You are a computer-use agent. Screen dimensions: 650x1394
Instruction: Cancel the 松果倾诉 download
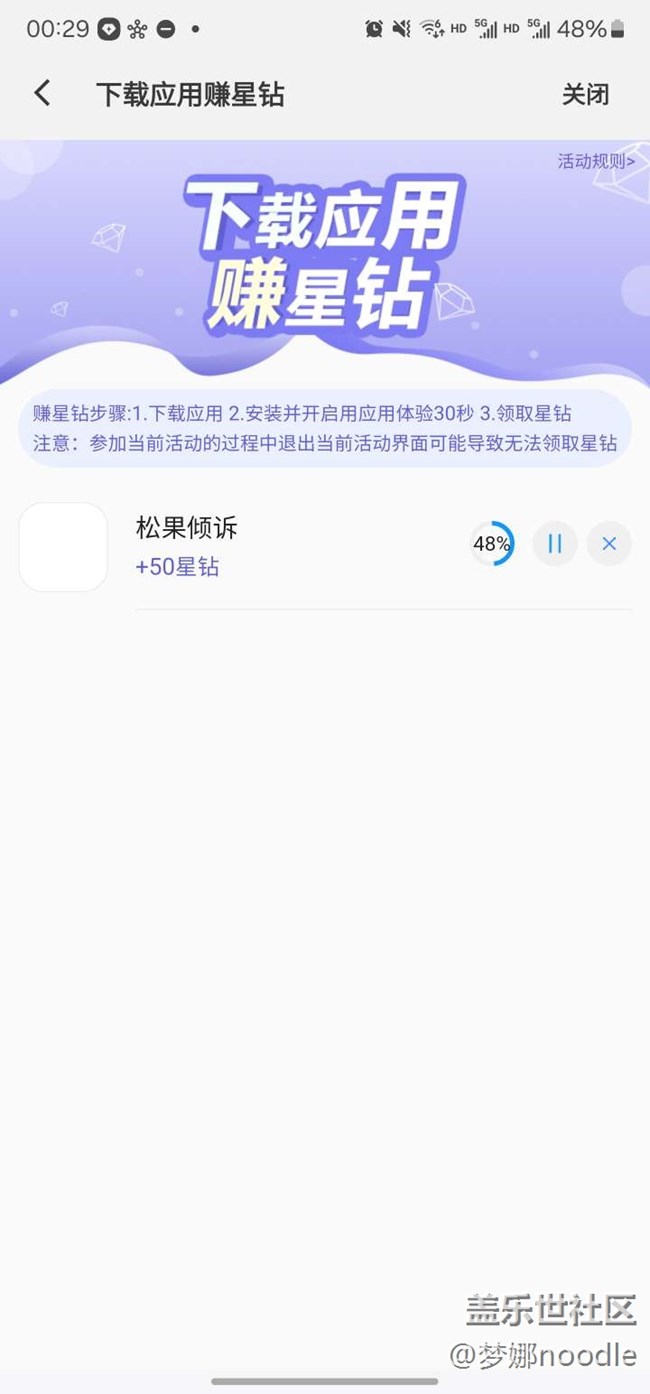point(609,544)
